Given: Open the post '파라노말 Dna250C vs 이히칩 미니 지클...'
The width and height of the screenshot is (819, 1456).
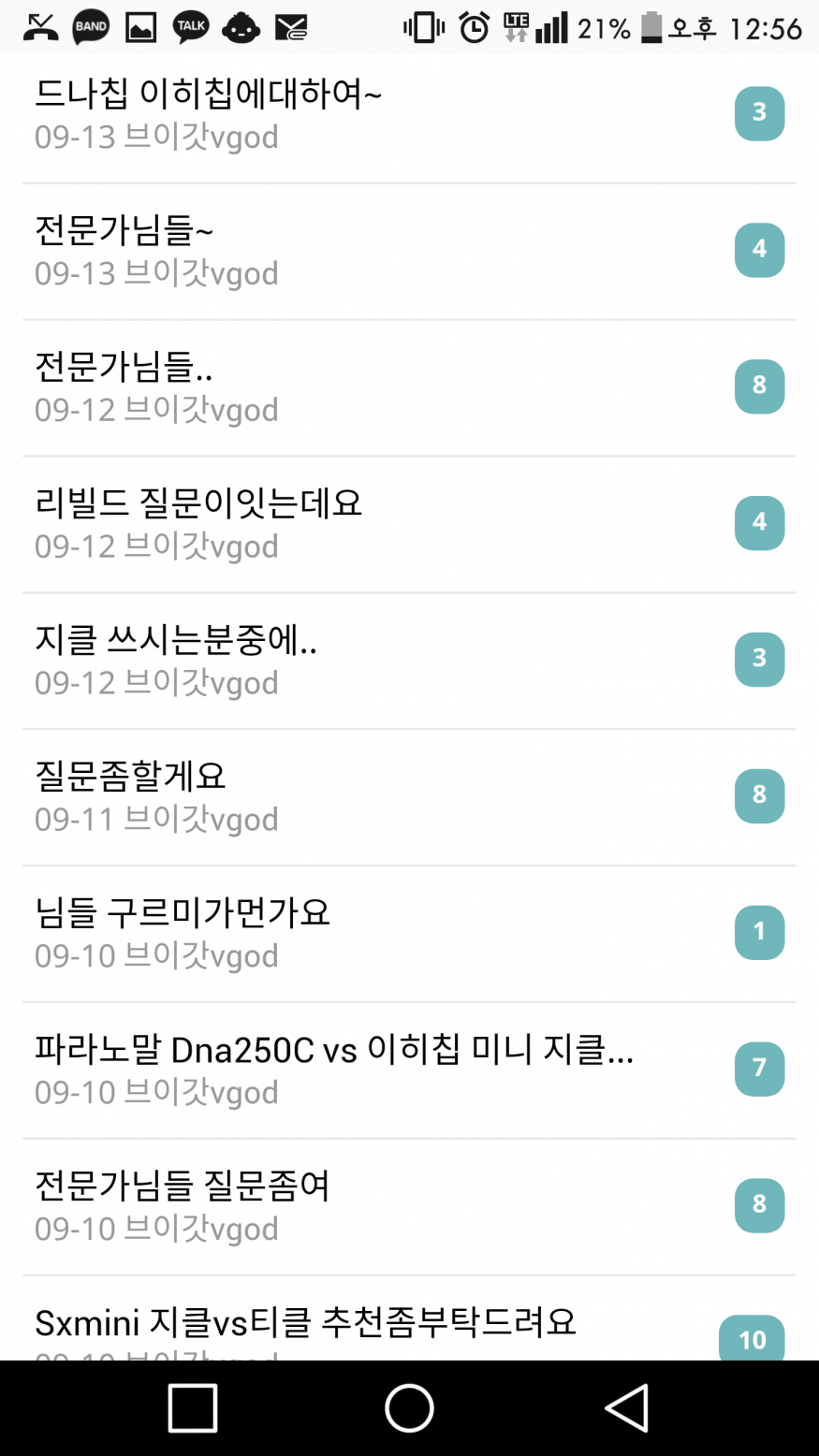Looking at the screenshot, I should coord(334,1050).
